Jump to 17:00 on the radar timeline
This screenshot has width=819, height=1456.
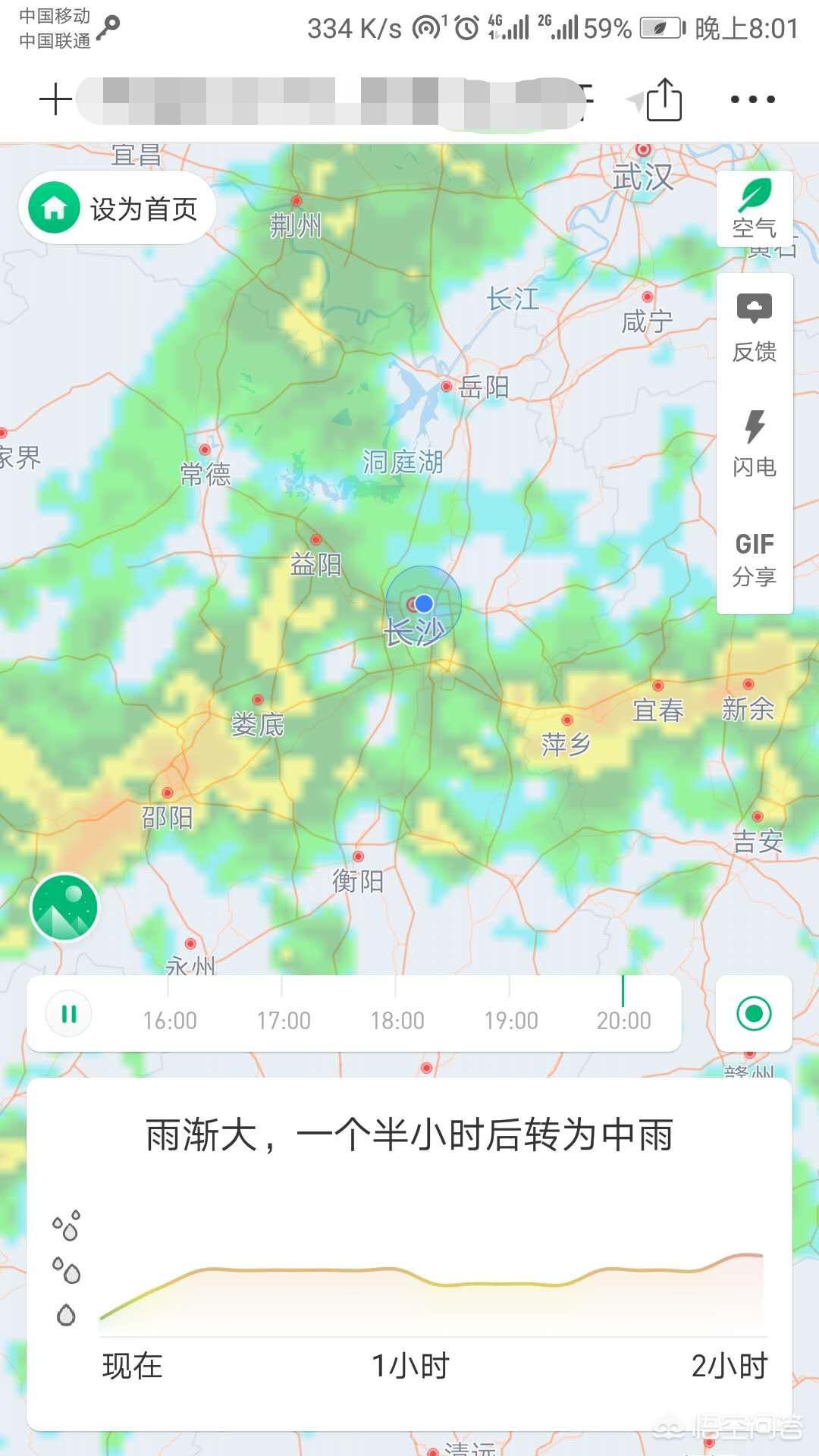click(x=283, y=1020)
